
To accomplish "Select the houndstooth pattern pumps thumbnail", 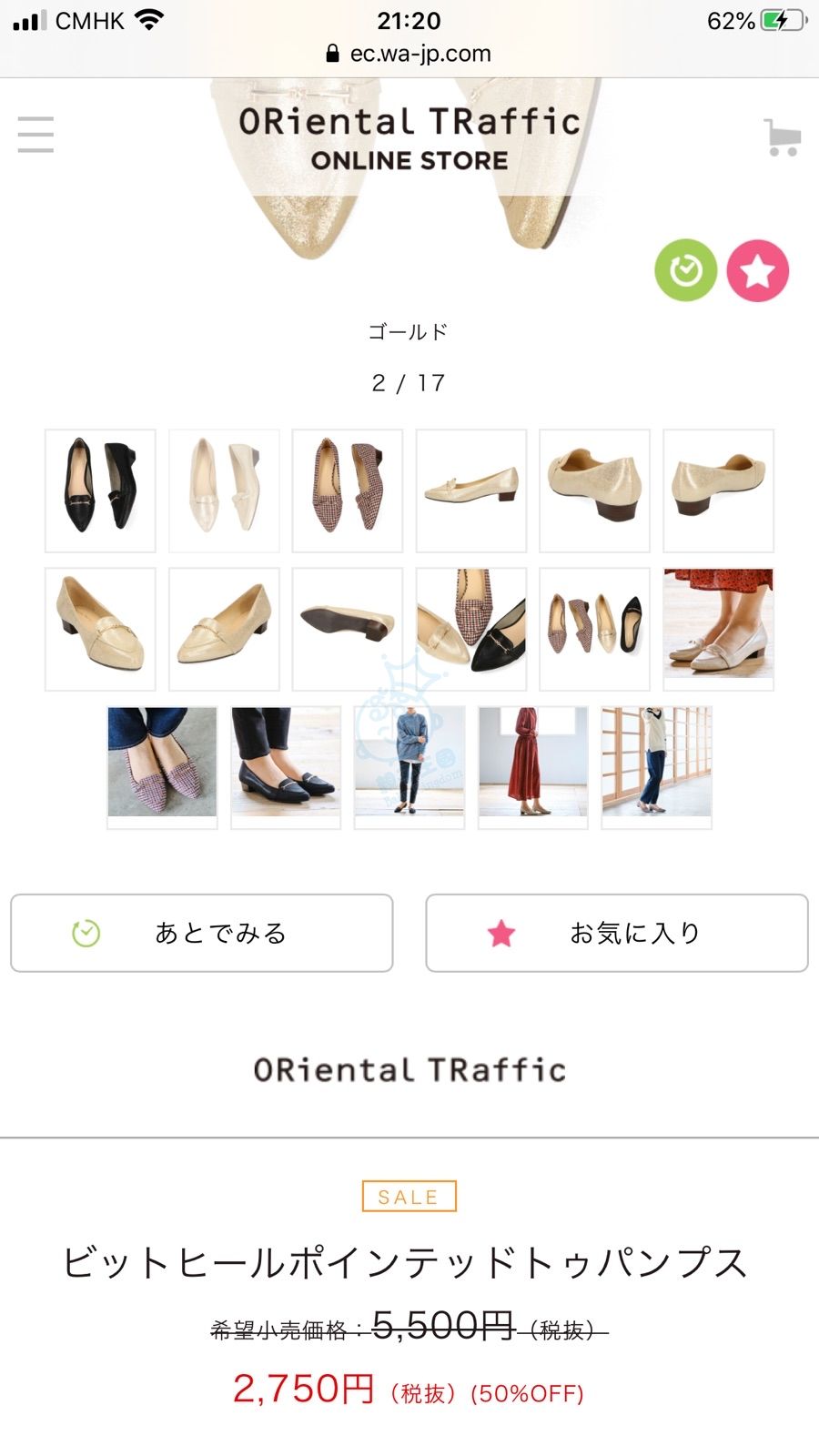I will click(x=346, y=490).
